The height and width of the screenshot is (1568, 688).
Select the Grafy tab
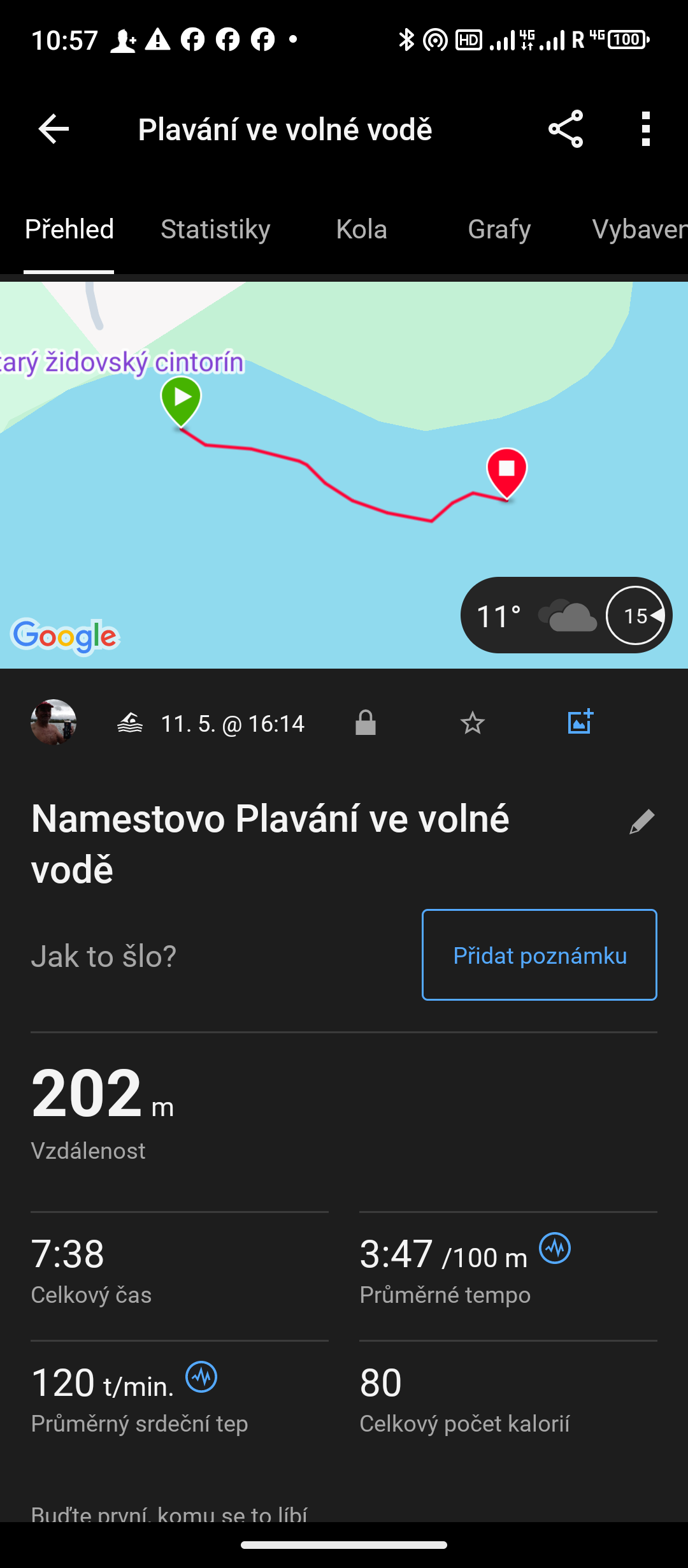click(499, 229)
